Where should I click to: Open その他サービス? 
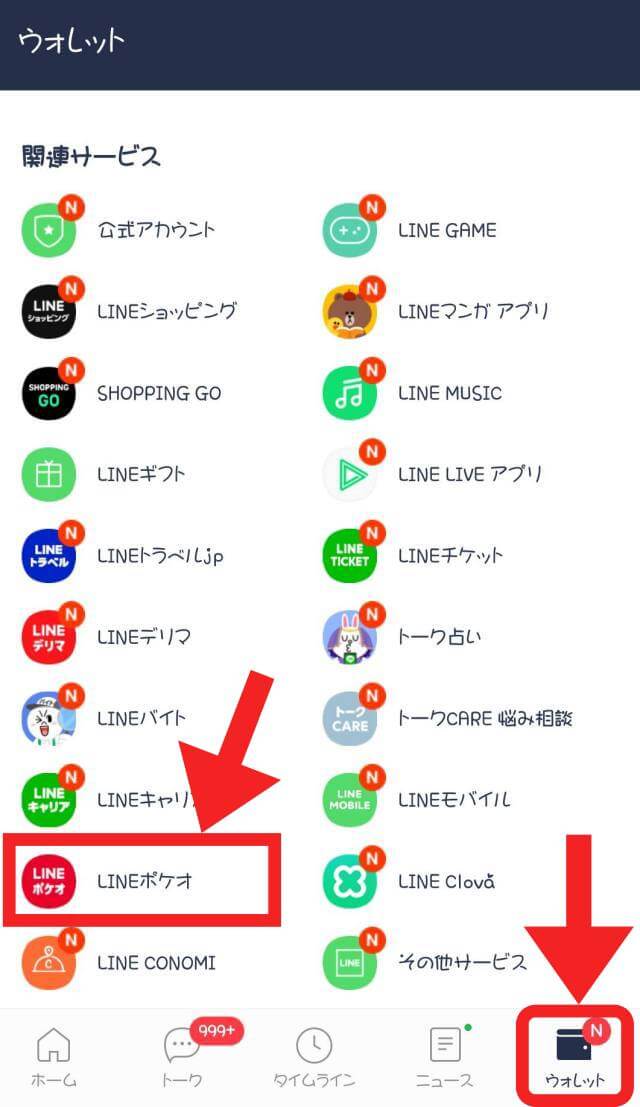425,962
